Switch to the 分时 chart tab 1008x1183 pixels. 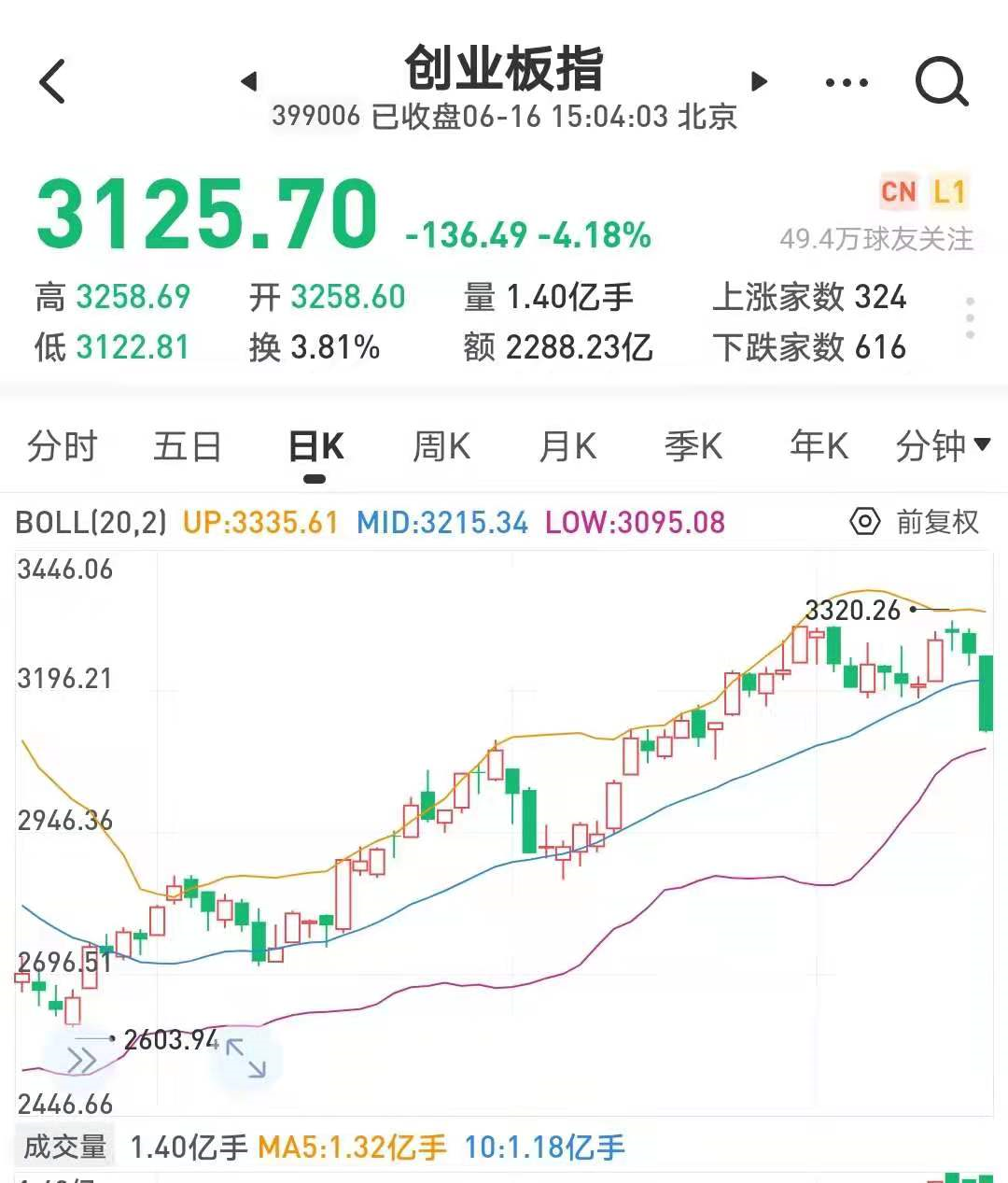[x=62, y=447]
